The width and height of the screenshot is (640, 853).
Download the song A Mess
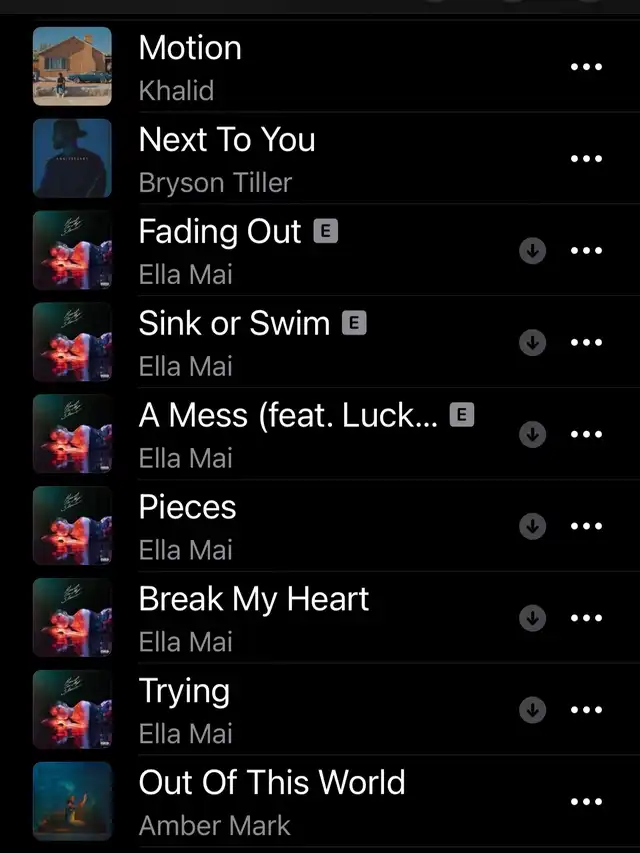coord(533,434)
